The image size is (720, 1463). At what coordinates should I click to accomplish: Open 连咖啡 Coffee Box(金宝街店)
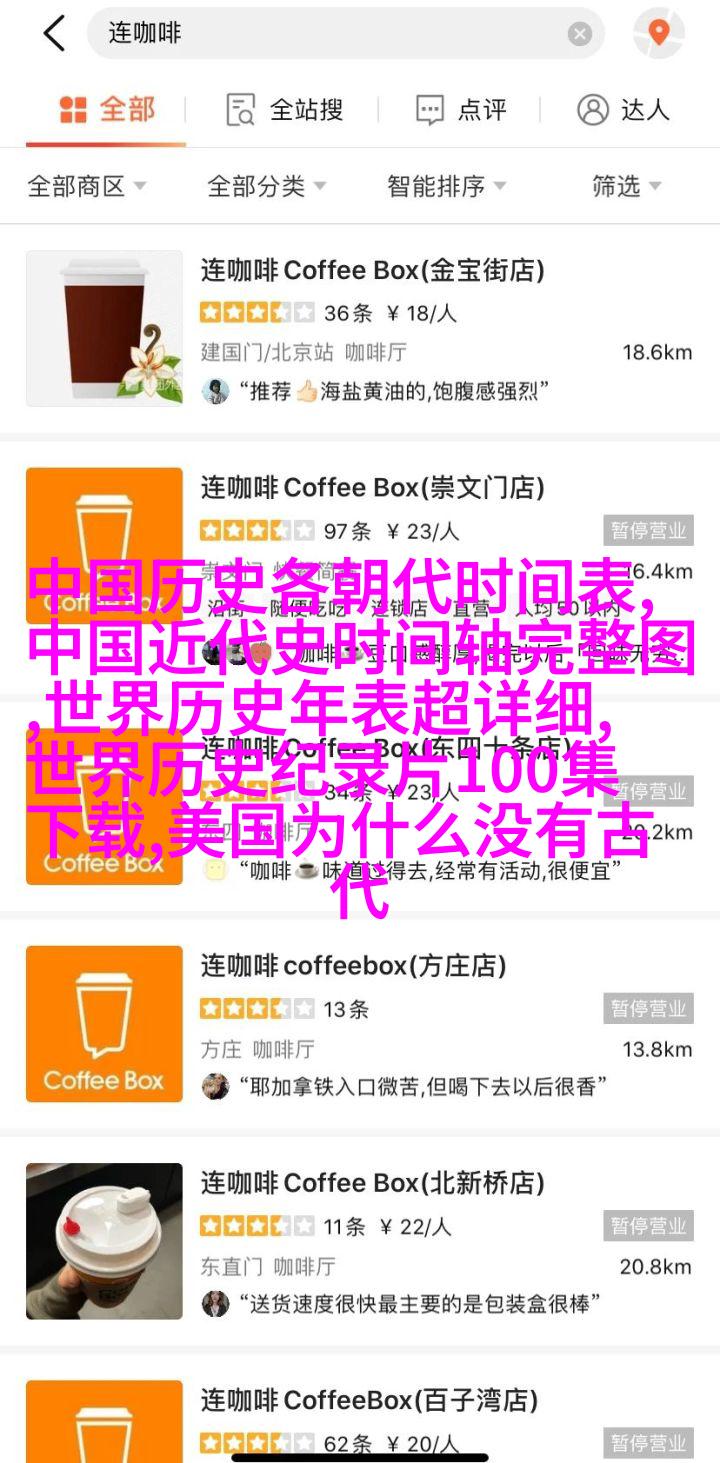click(372, 270)
